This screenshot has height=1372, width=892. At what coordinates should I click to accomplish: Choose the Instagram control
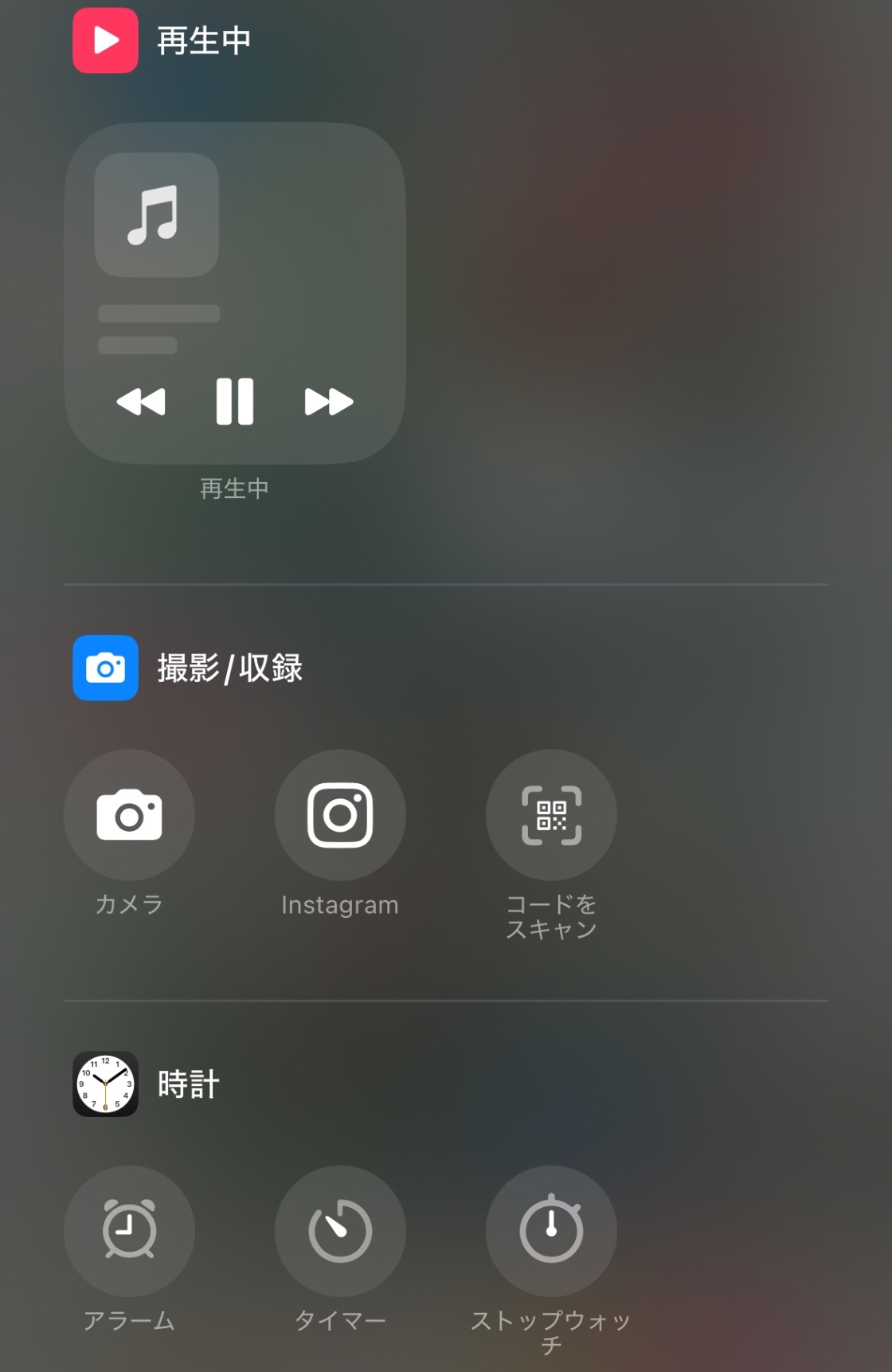click(x=340, y=815)
